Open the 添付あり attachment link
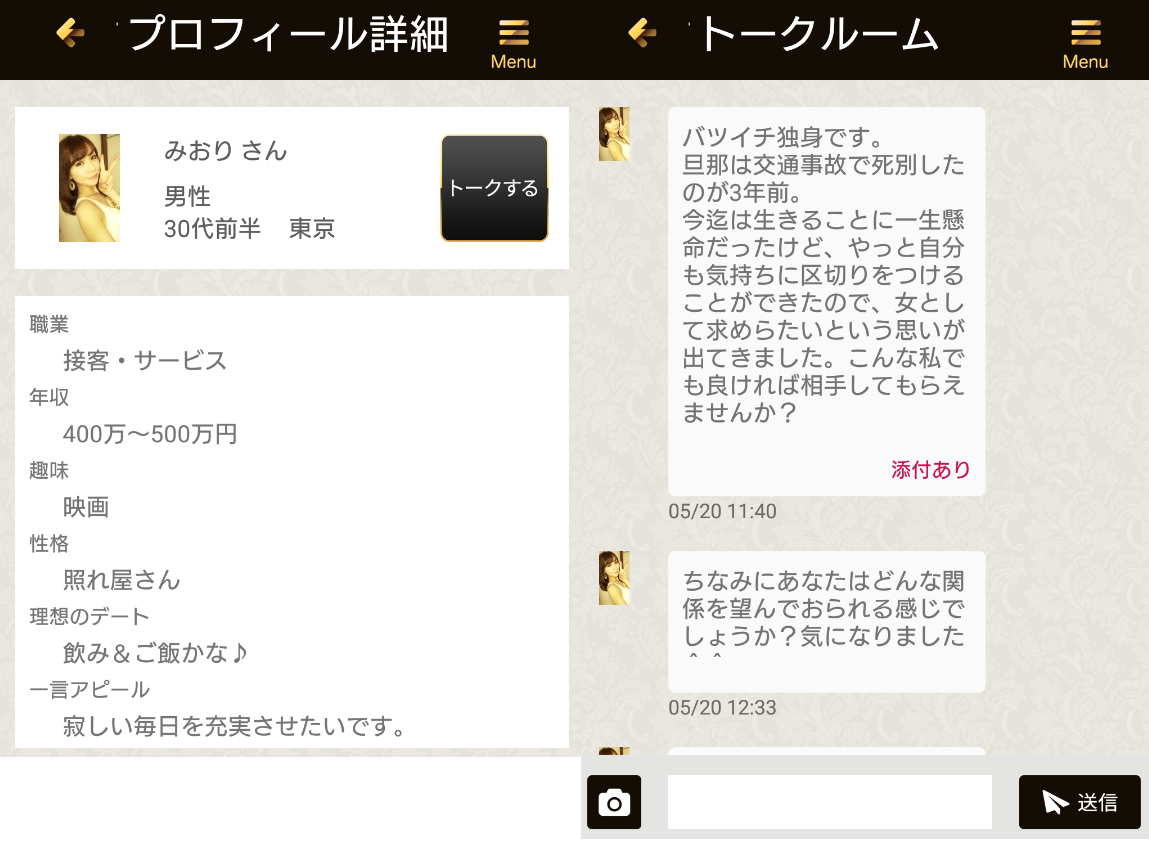The height and width of the screenshot is (844, 1149). tap(930, 470)
